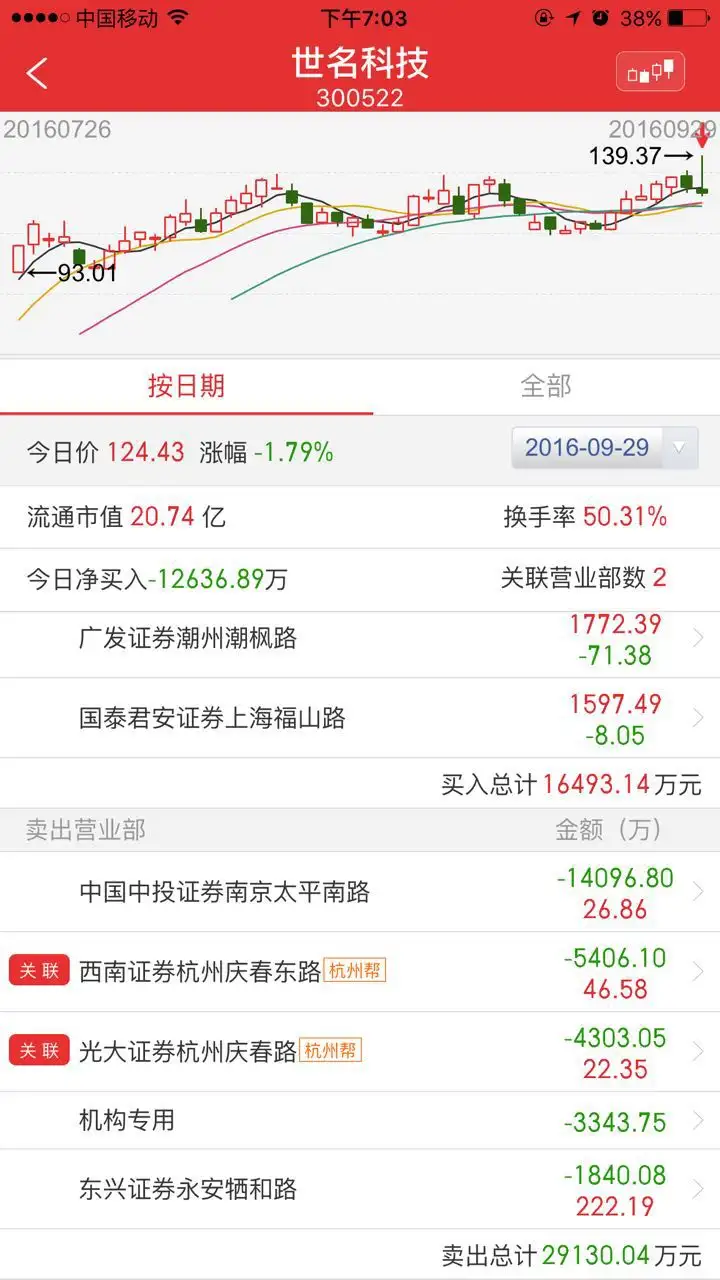View 光大证券杭州庆春路 details
This screenshot has width=720, height=1280.
pos(360,1051)
